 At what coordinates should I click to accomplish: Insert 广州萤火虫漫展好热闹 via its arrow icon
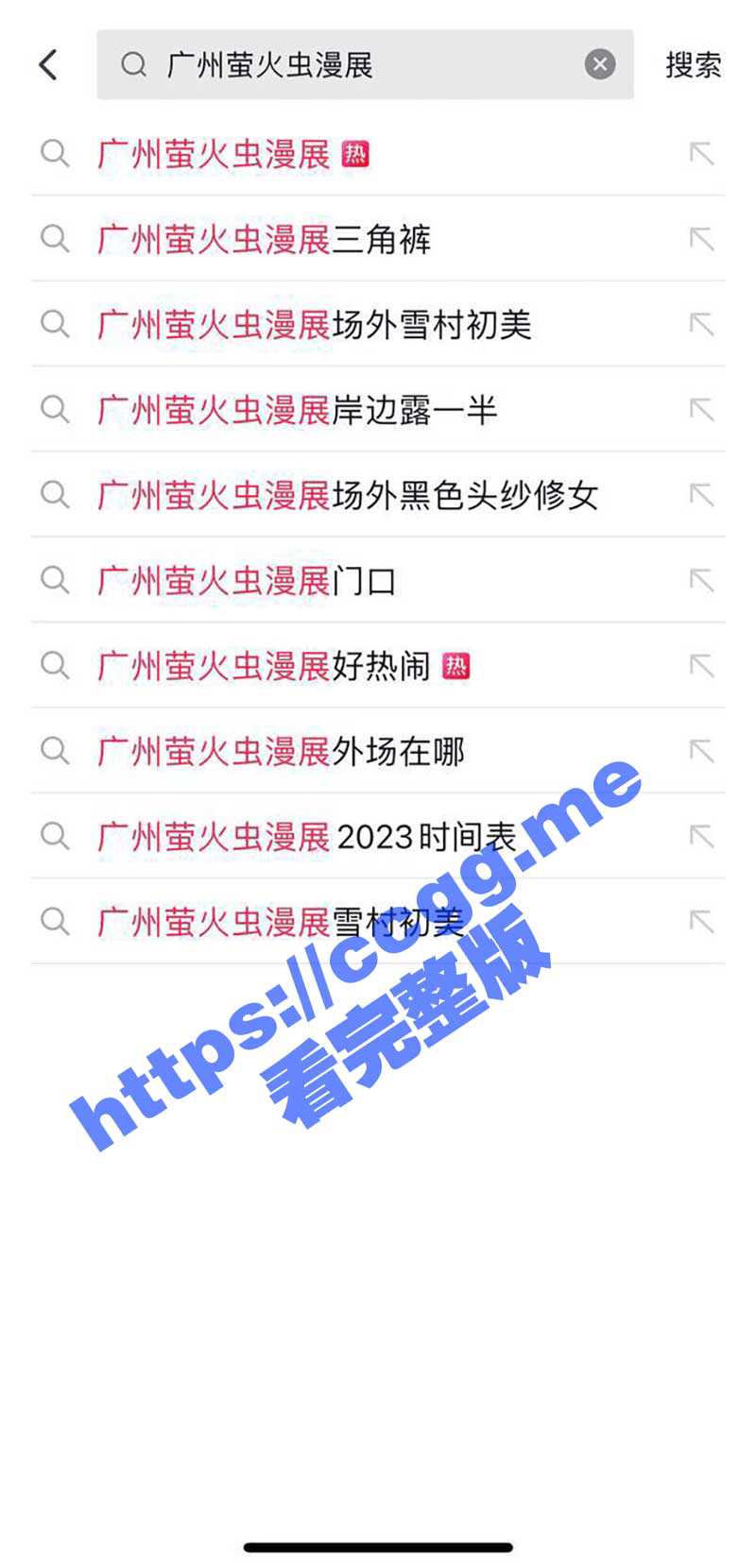pyautogui.click(x=701, y=666)
